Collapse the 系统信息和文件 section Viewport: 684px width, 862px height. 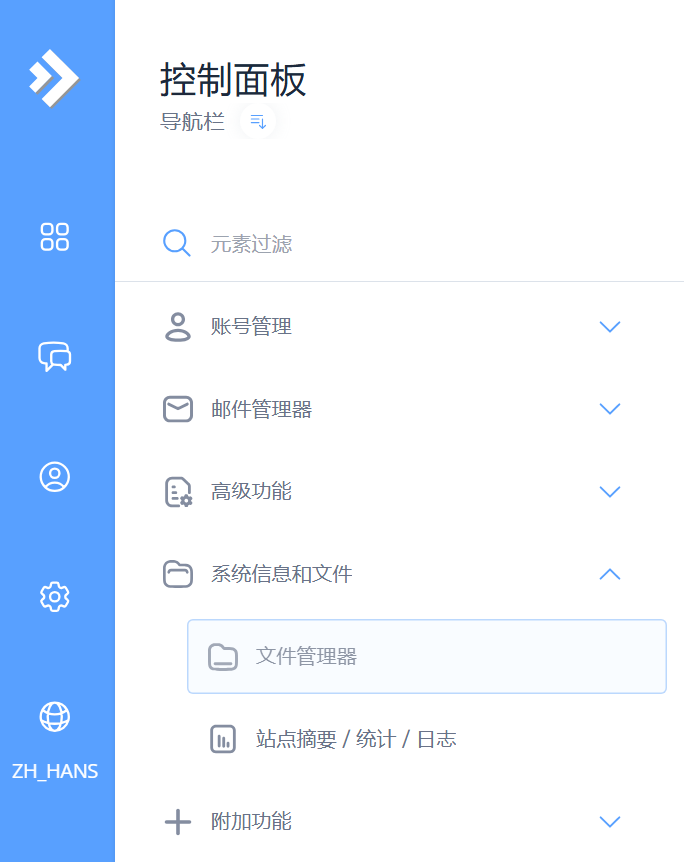pos(609,574)
